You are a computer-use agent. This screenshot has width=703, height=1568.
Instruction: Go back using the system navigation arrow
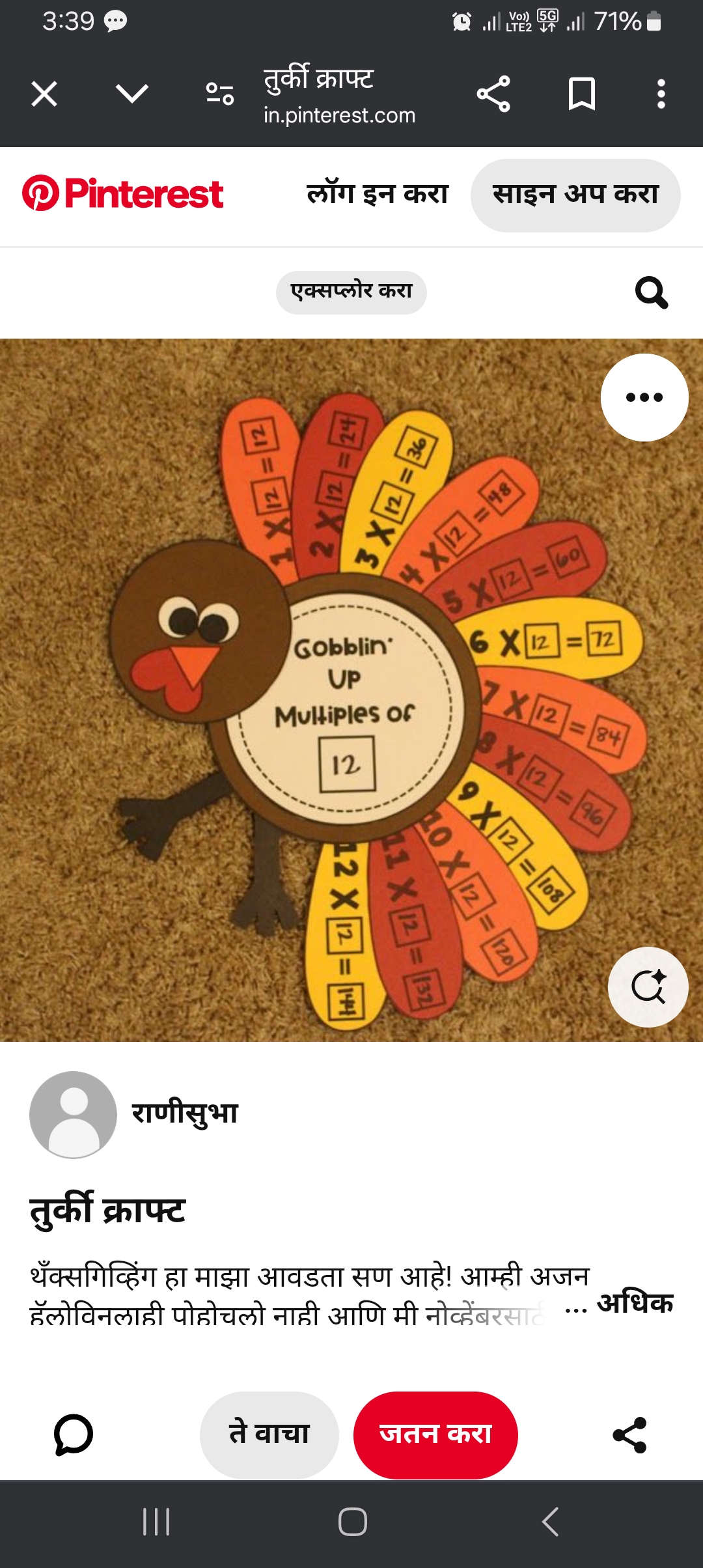click(x=550, y=1522)
